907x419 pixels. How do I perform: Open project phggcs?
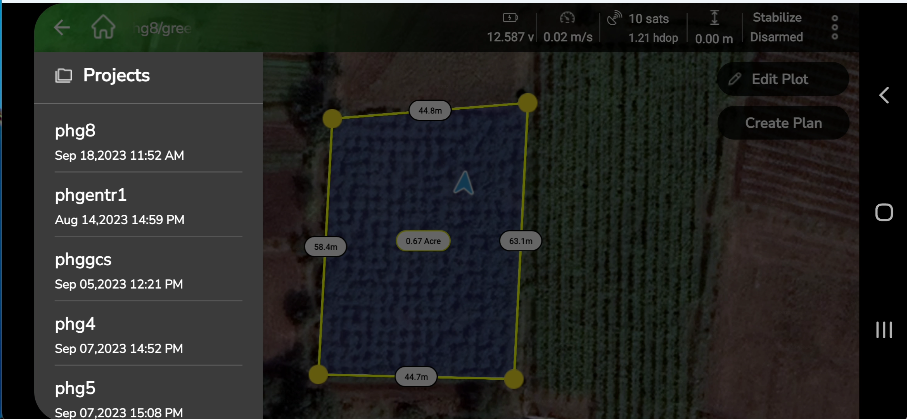[x=147, y=271]
